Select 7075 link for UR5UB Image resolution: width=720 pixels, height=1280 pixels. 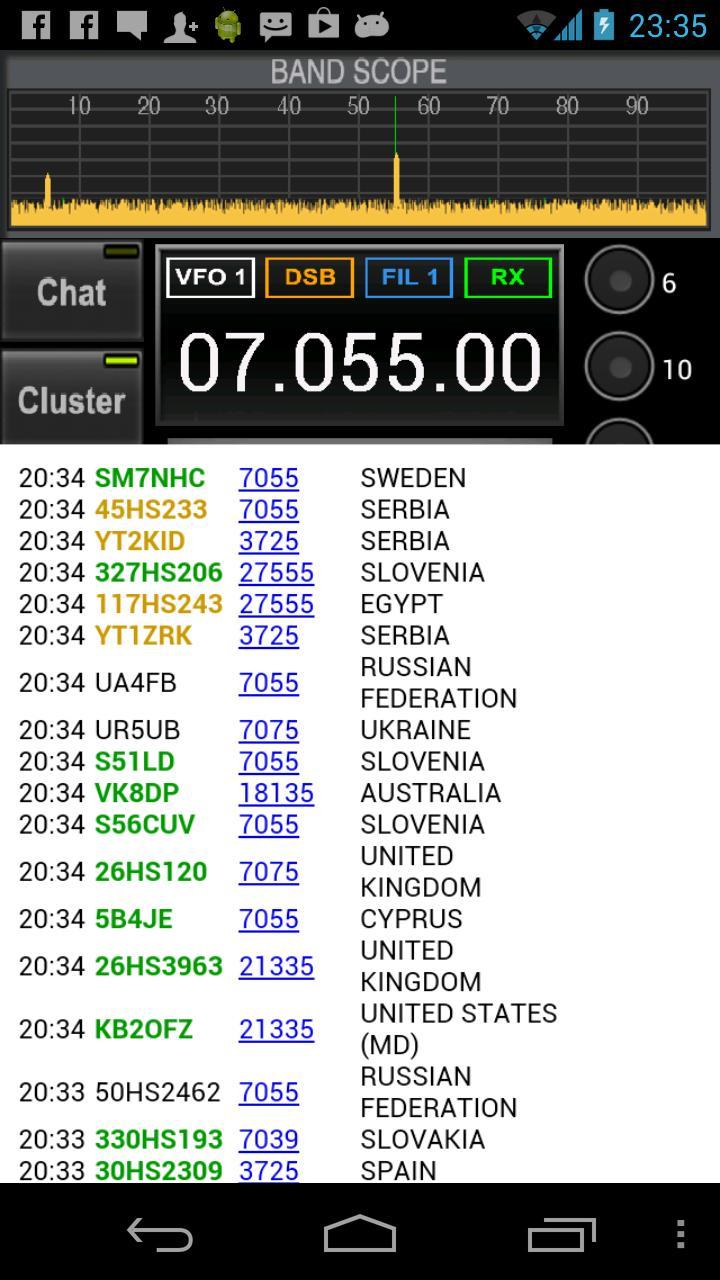268,730
